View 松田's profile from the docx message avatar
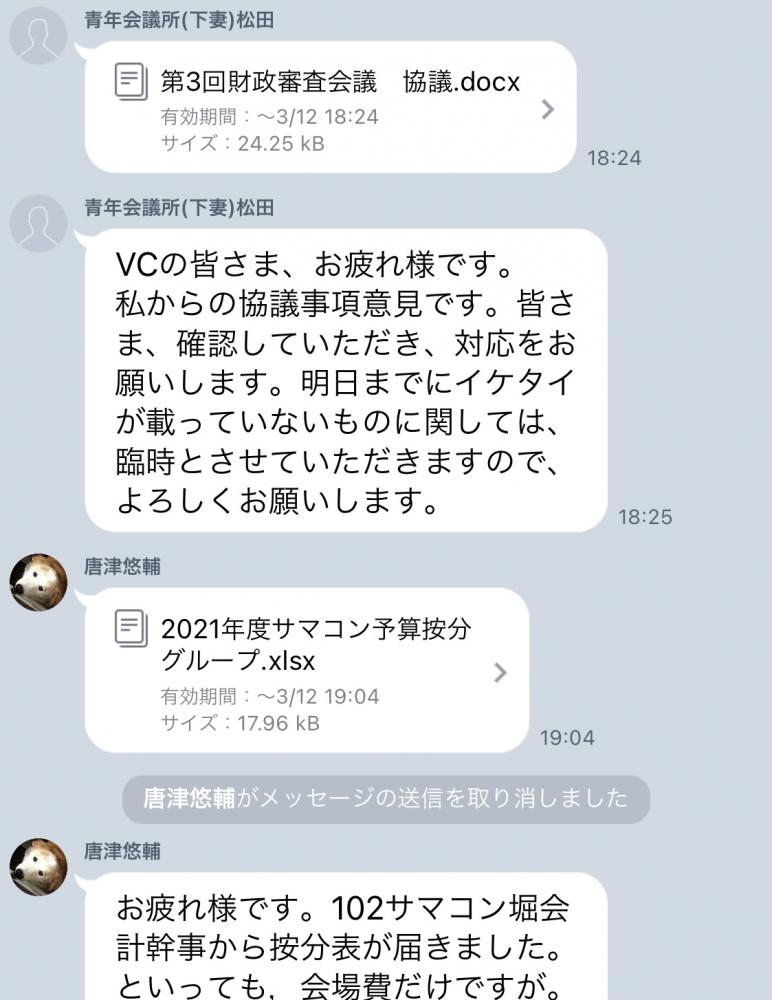This screenshot has width=772, height=1000. pos(38,35)
